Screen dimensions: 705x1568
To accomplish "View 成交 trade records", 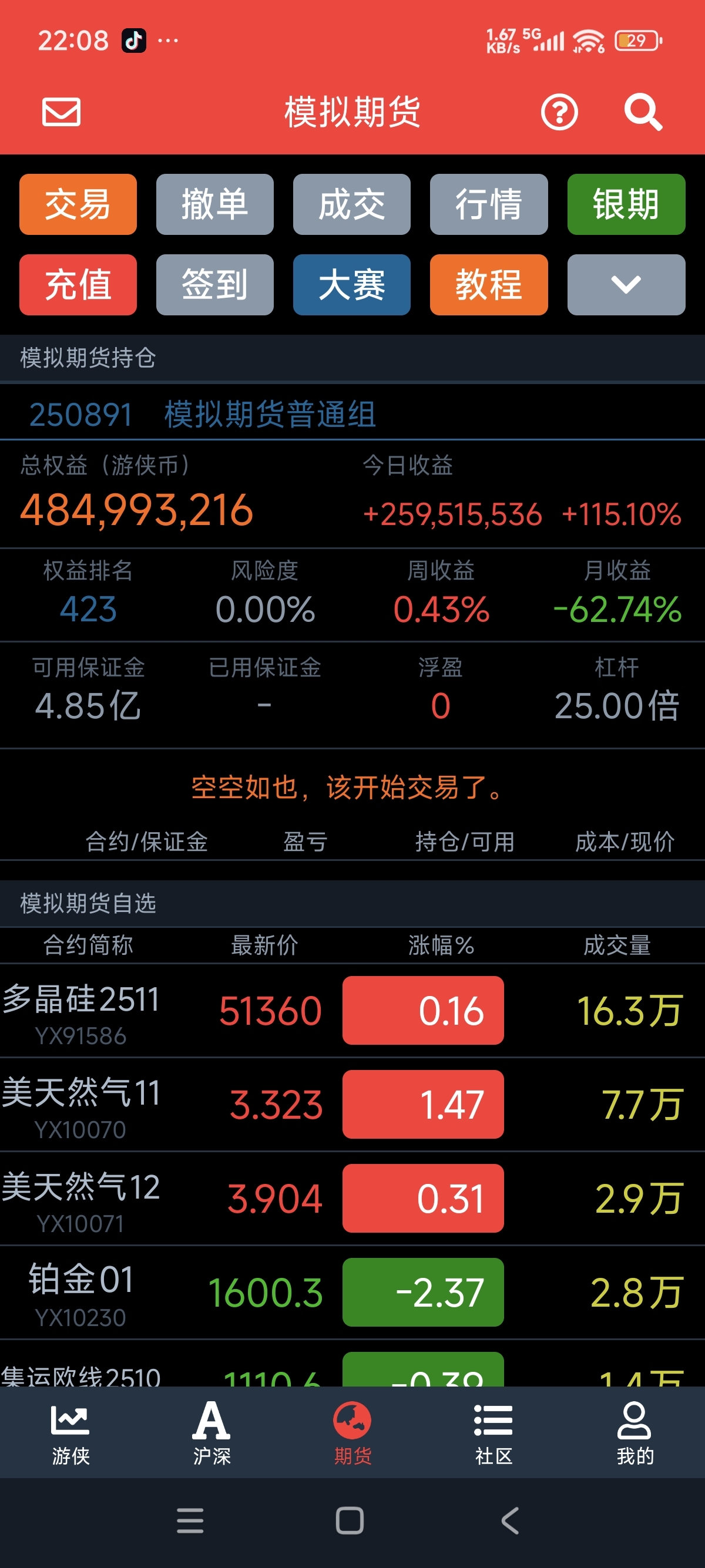I will coord(352,204).
